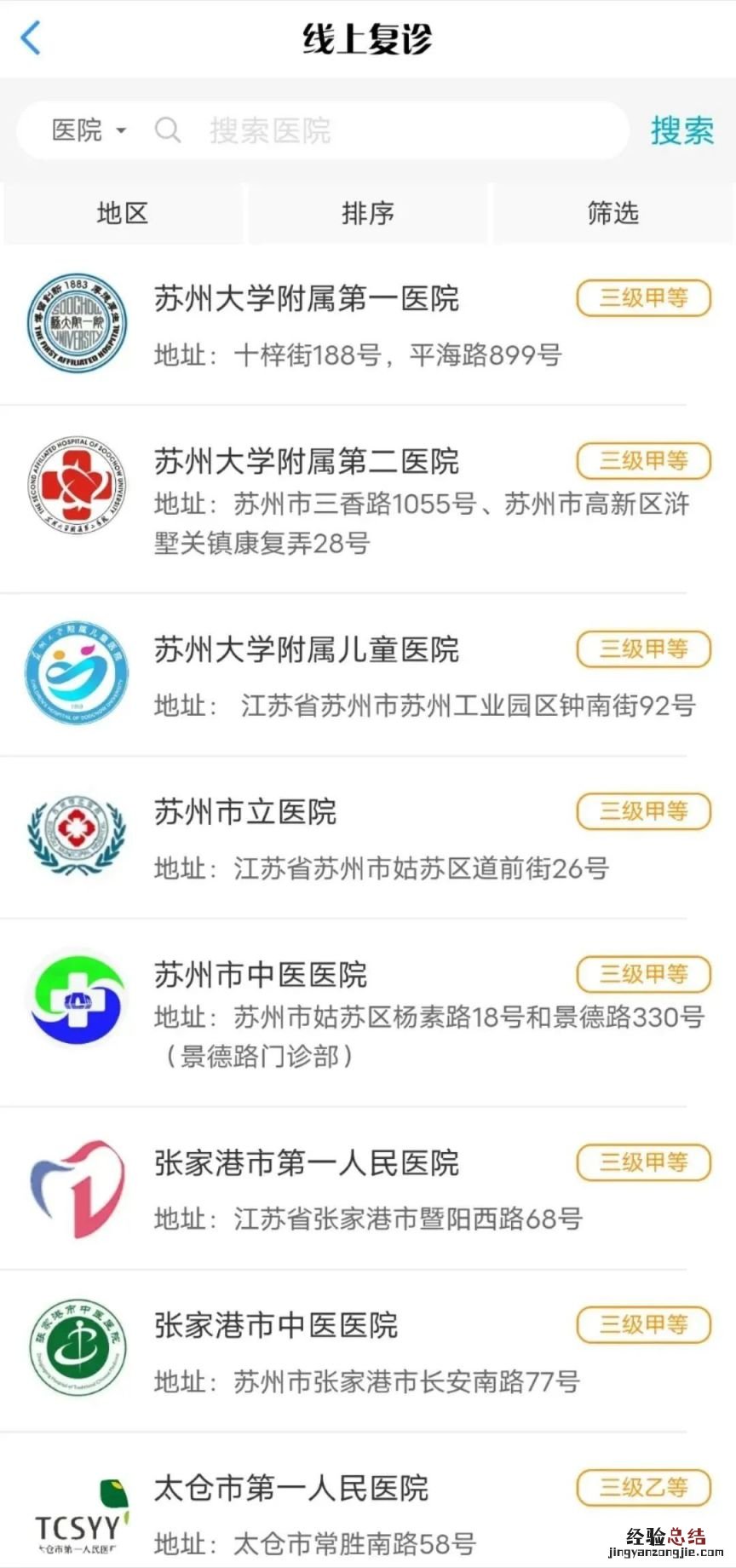Image resolution: width=736 pixels, height=1568 pixels.
Task: Select 苏州市中医医院
Action: tap(261, 975)
